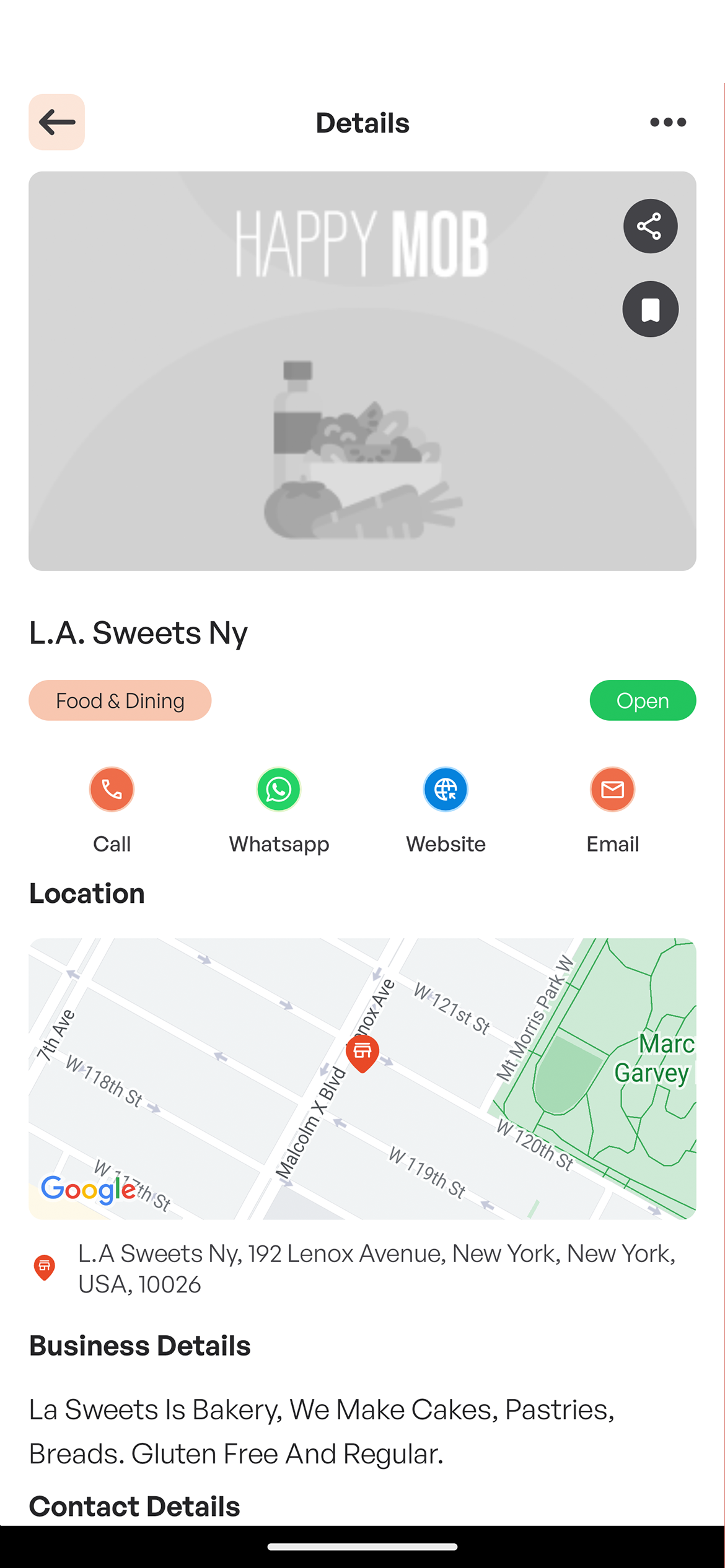Viewport: 725px width, 1568px height.
Task: Share the L.A. Sweets Ny listing
Action: (650, 226)
